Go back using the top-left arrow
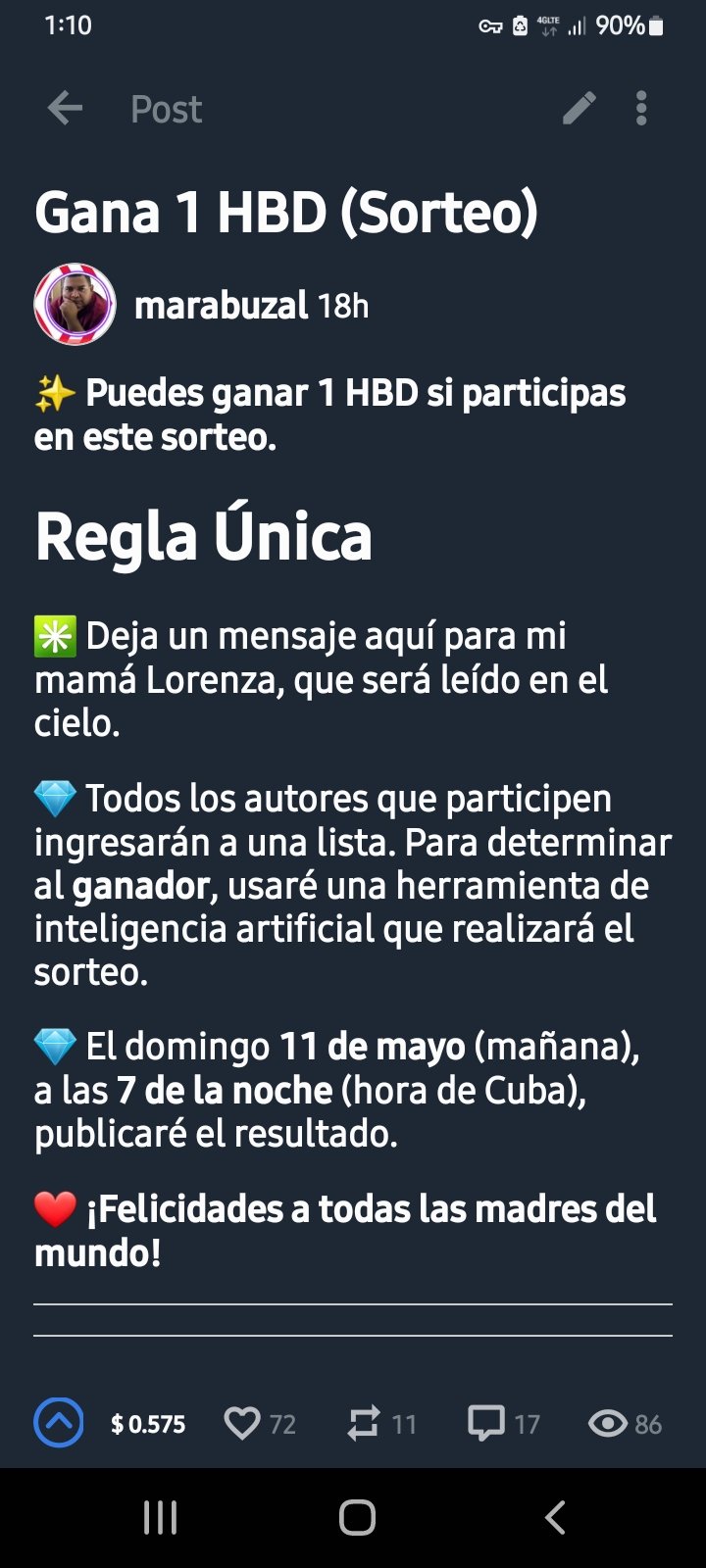706x1568 pixels. point(65,109)
